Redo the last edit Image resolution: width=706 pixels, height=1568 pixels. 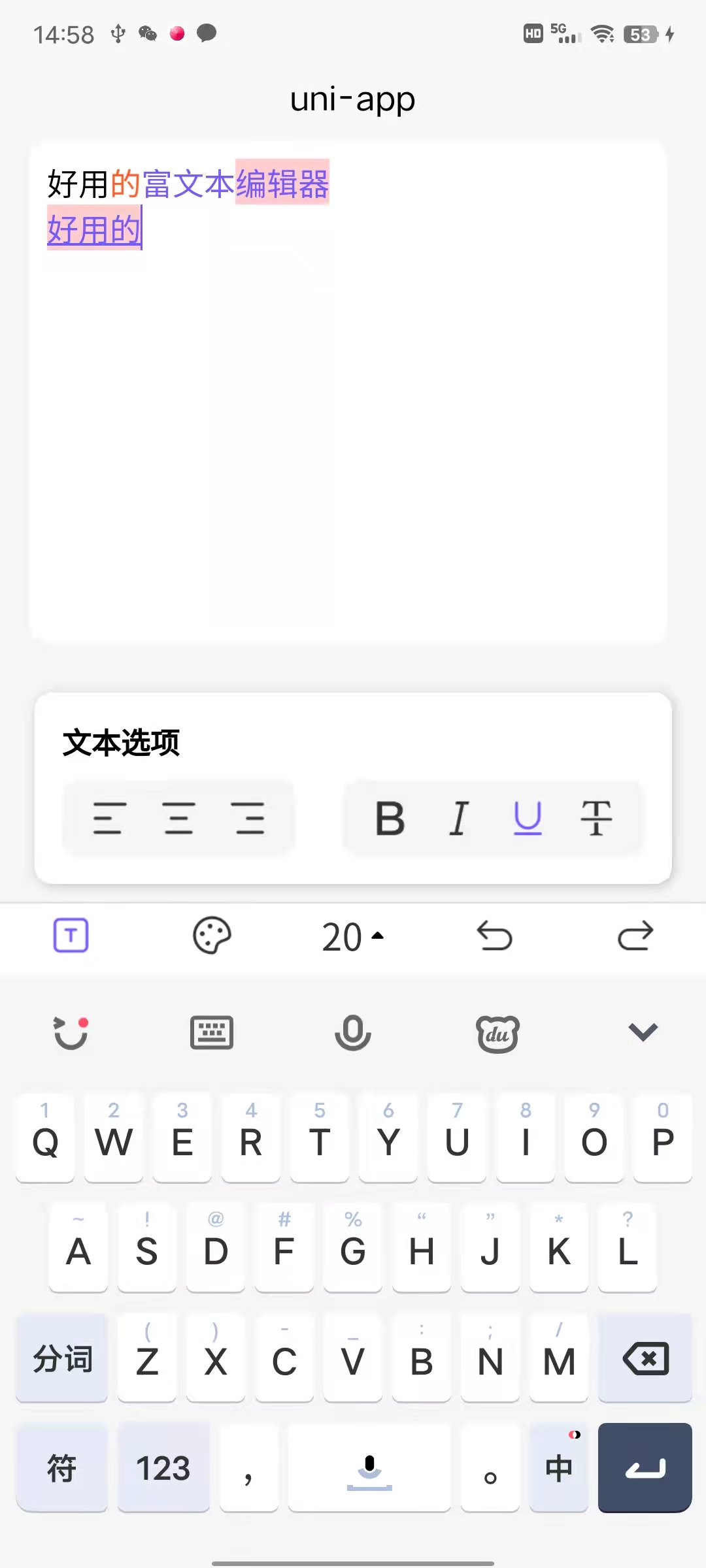coord(635,936)
